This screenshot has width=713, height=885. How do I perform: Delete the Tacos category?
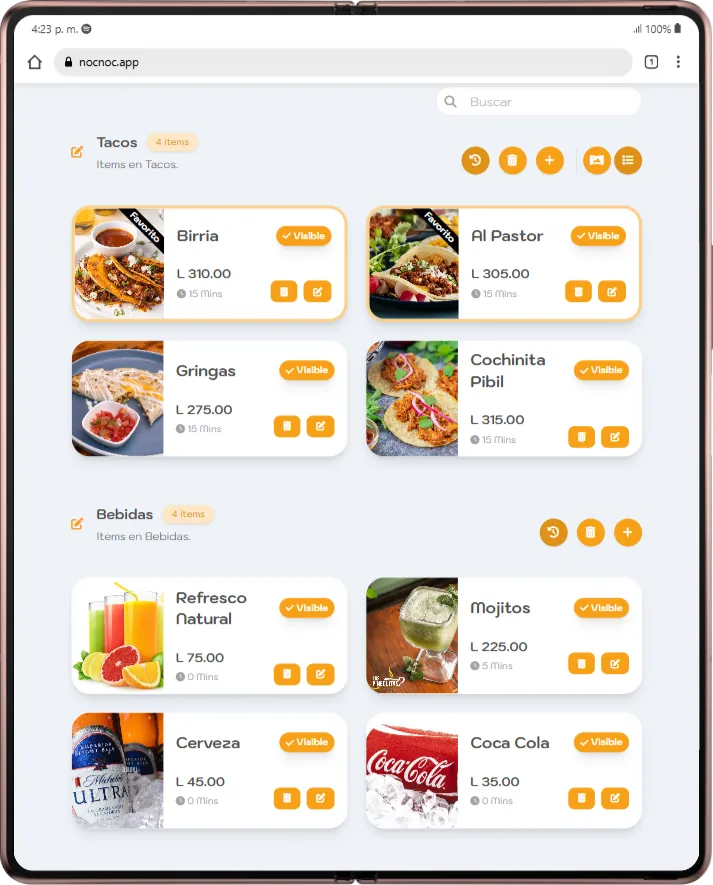(512, 160)
